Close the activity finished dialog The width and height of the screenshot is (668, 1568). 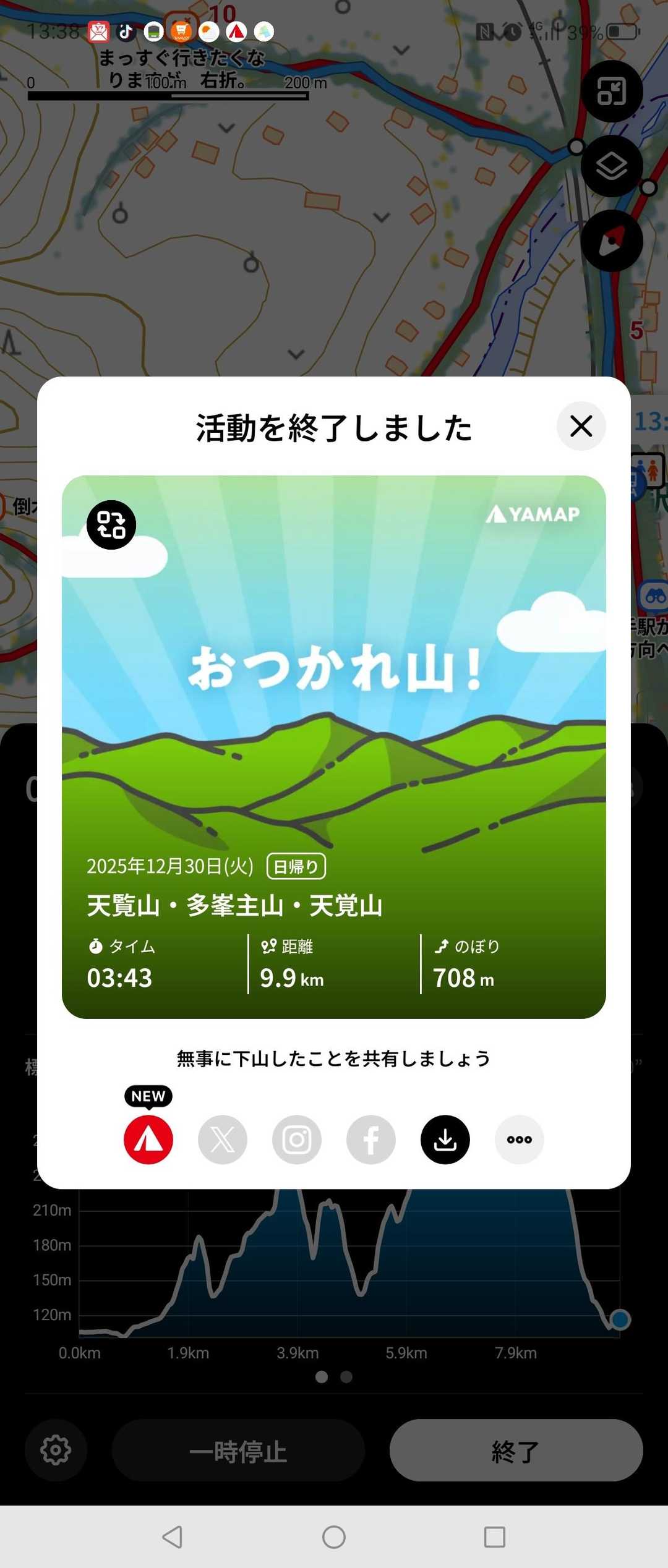[581, 426]
